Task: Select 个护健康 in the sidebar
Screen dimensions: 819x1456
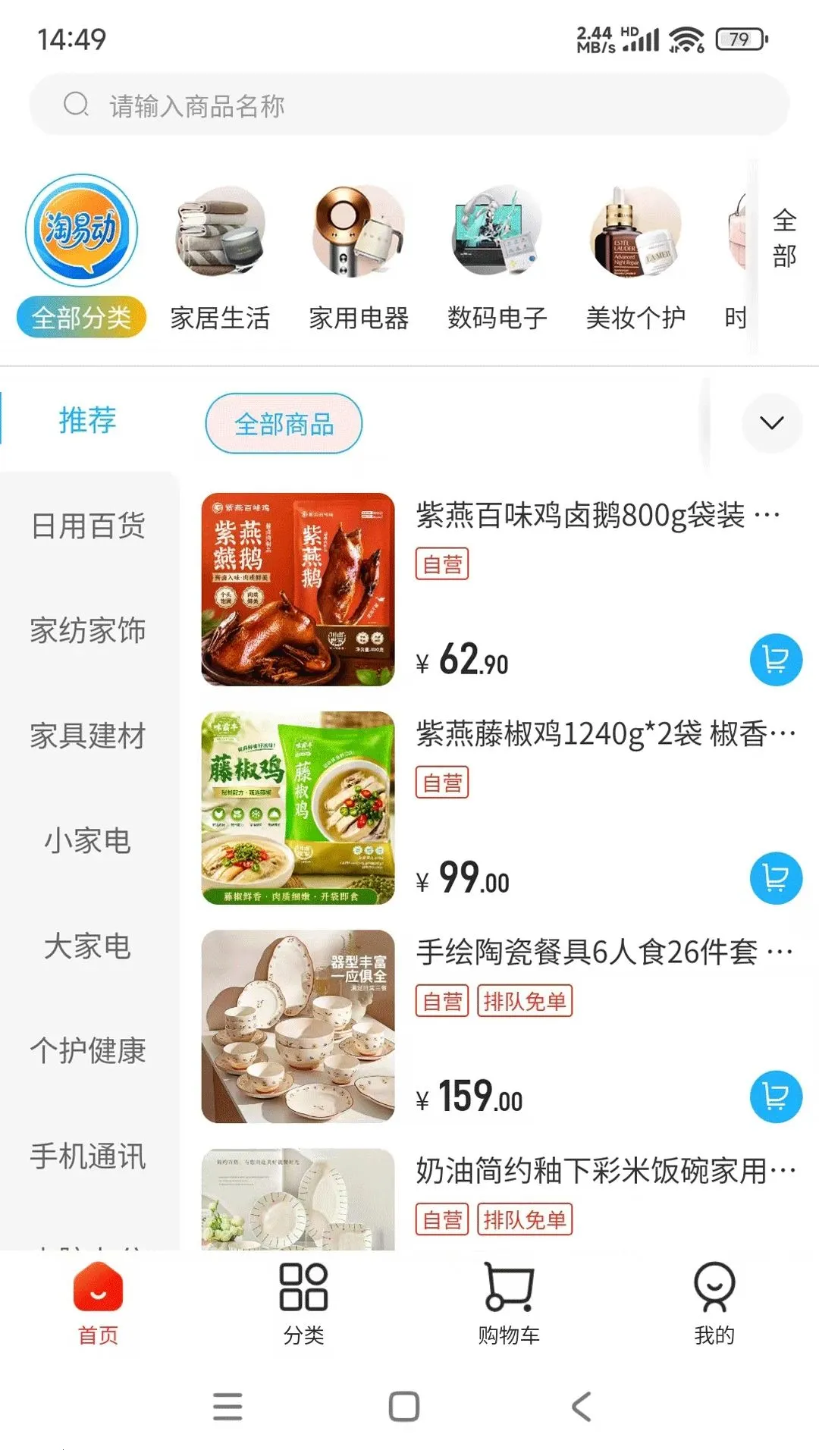Action: 88,1050
